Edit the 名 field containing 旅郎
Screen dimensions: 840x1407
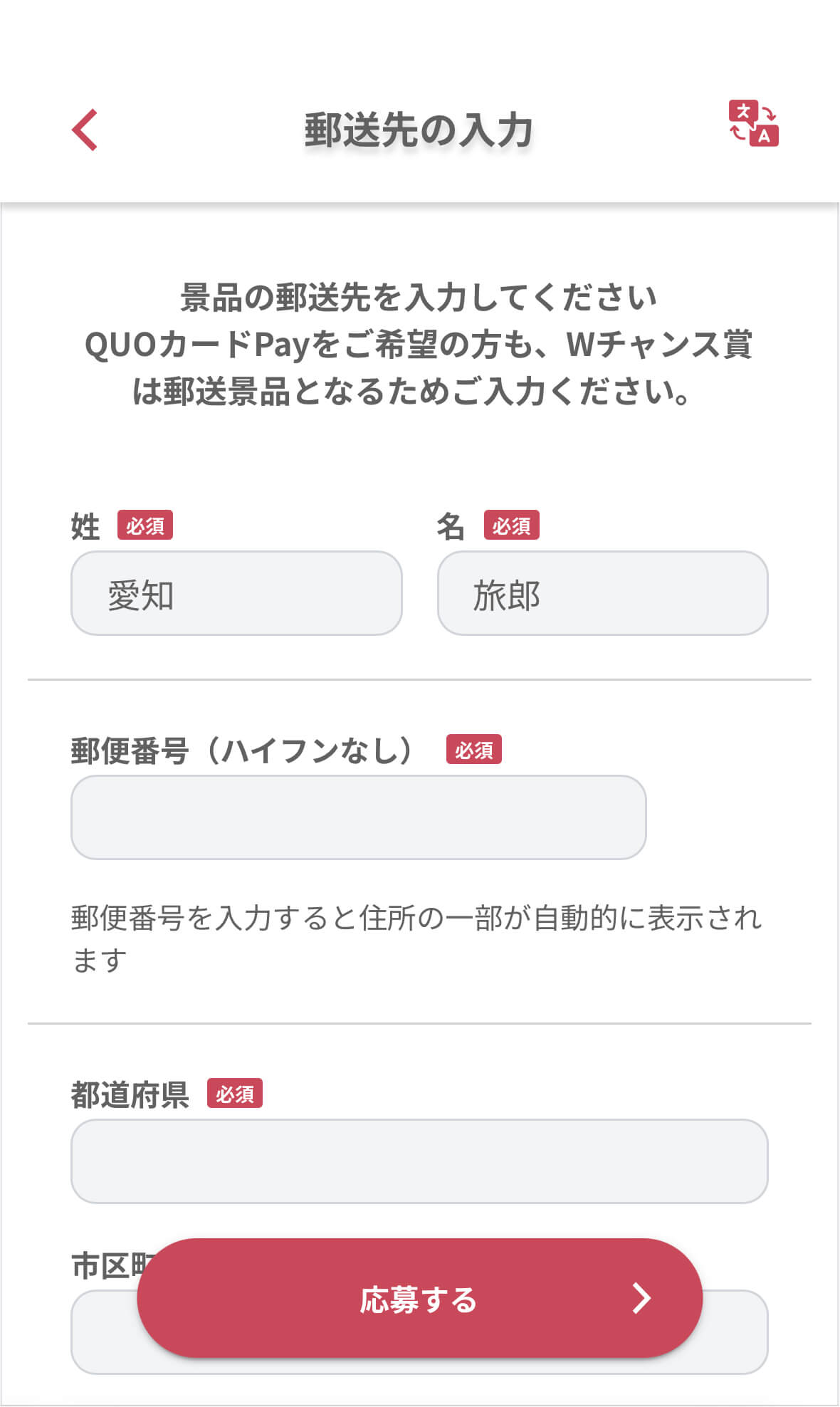coord(602,593)
